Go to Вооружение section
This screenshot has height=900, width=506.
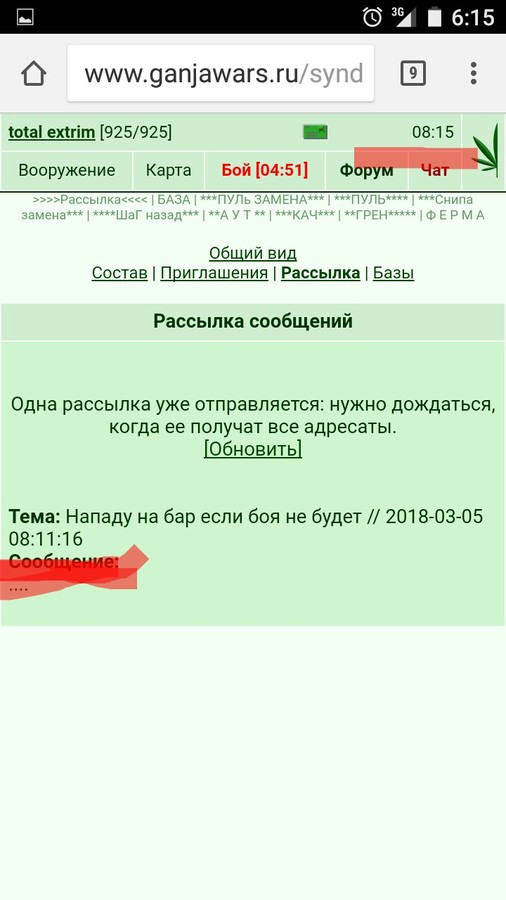[x=67, y=170]
